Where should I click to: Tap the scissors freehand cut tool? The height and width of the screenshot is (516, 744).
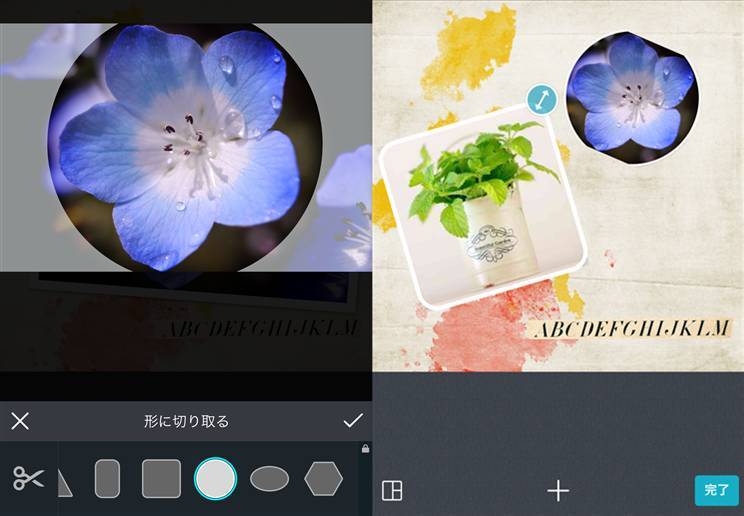29,479
